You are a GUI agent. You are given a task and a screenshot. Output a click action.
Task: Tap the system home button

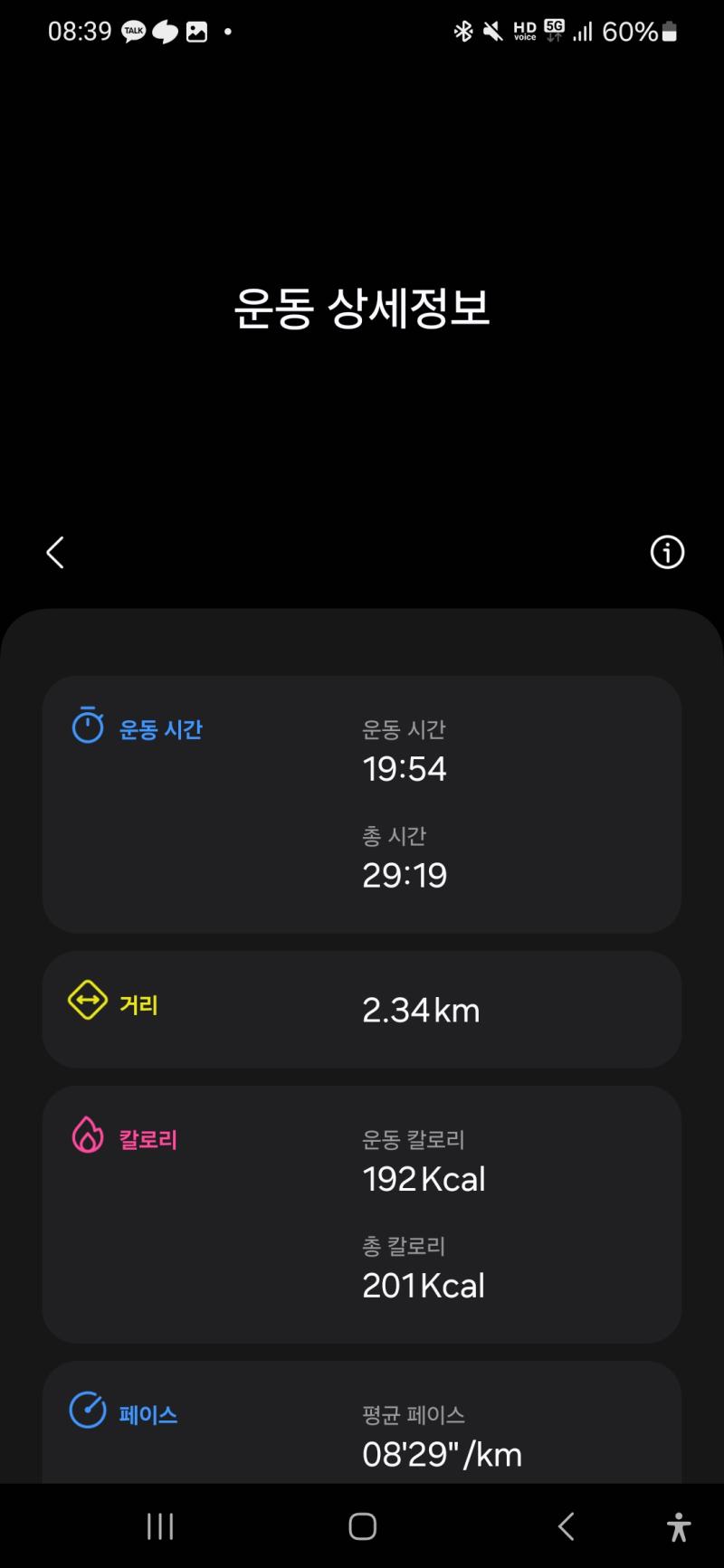tap(362, 1526)
